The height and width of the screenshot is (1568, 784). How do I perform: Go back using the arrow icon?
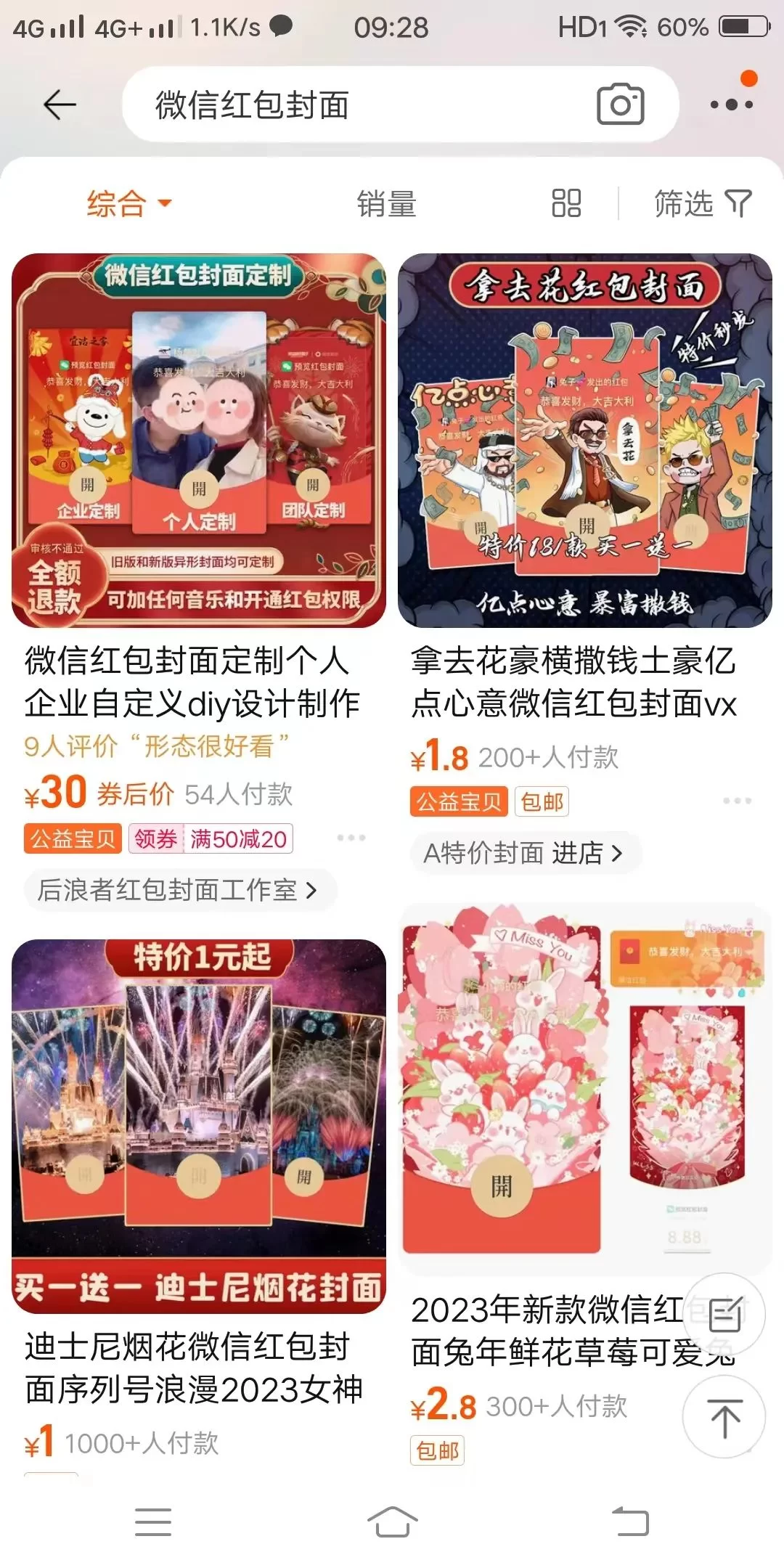(x=60, y=105)
